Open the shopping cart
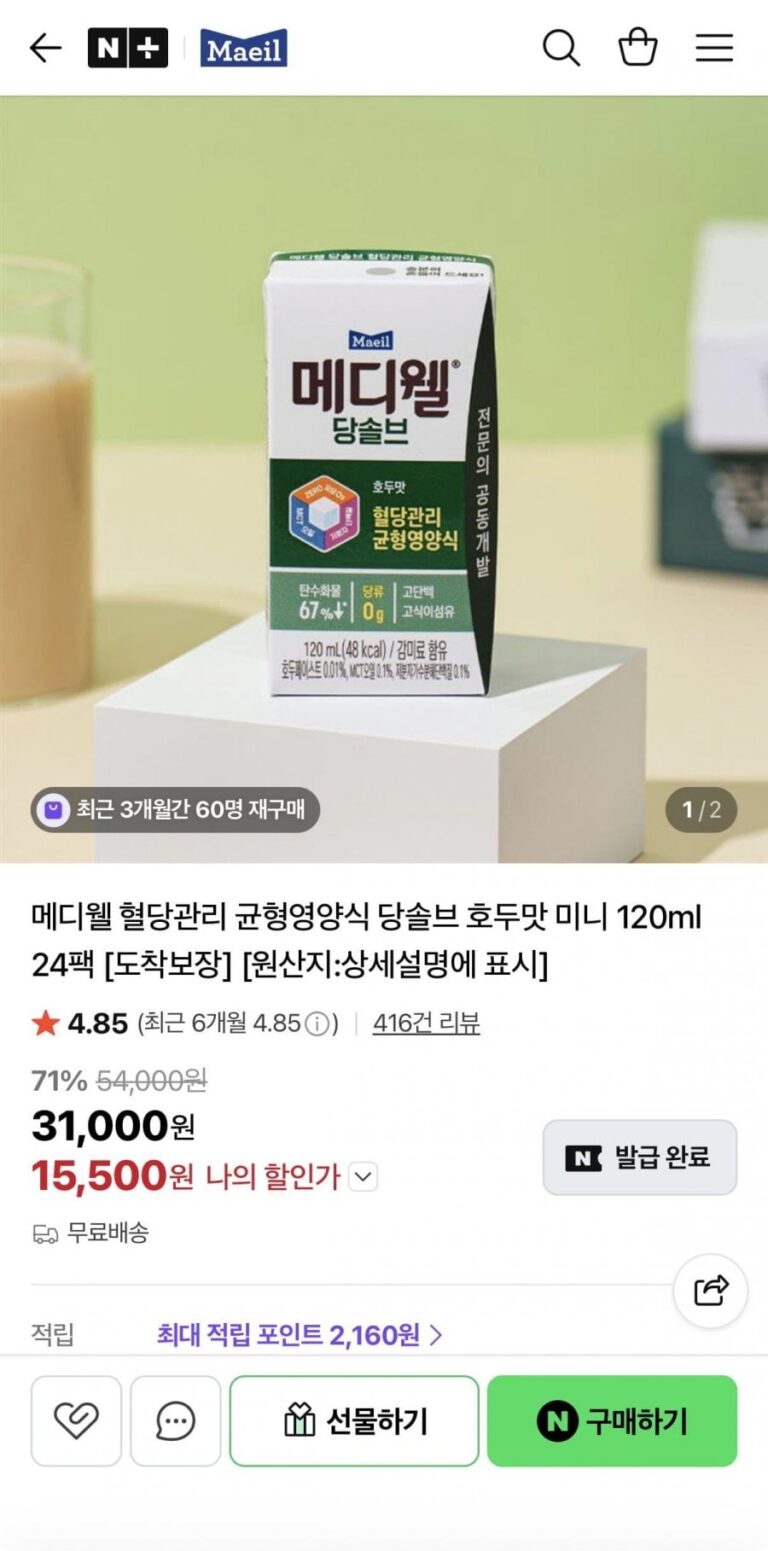The height and width of the screenshot is (1551, 768). [638, 48]
